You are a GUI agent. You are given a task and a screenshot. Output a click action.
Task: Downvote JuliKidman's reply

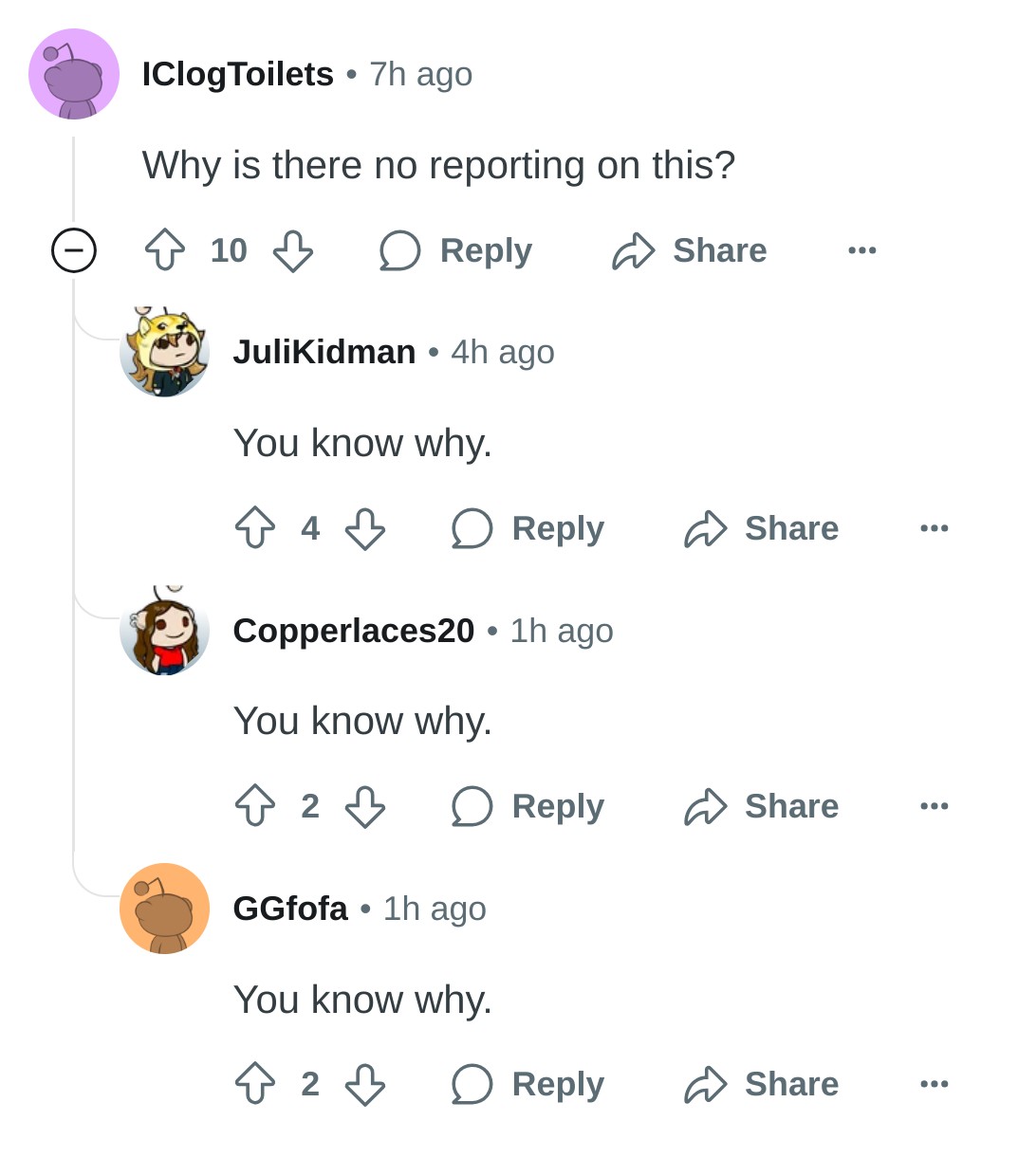point(364,528)
